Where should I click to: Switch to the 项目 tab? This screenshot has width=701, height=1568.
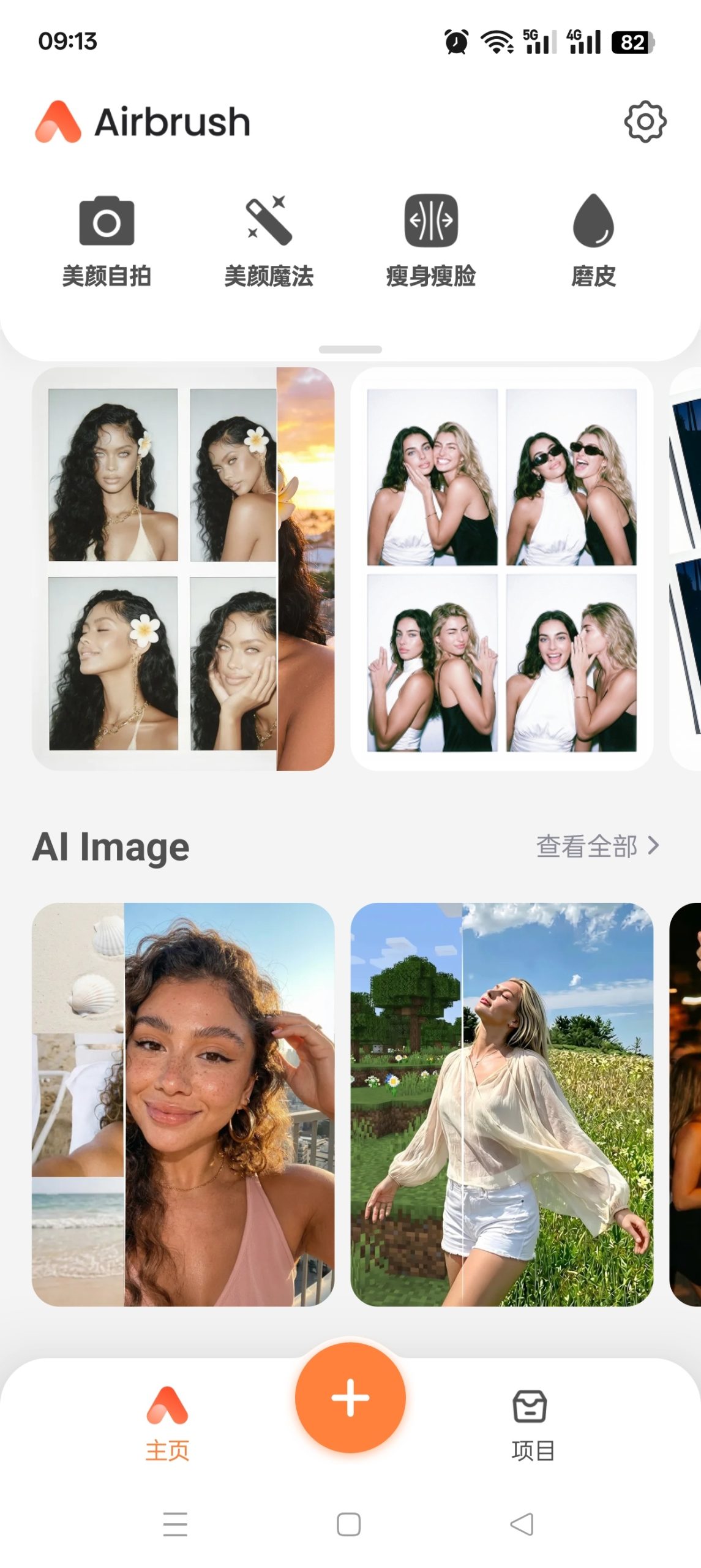[x=532, y=1422]
